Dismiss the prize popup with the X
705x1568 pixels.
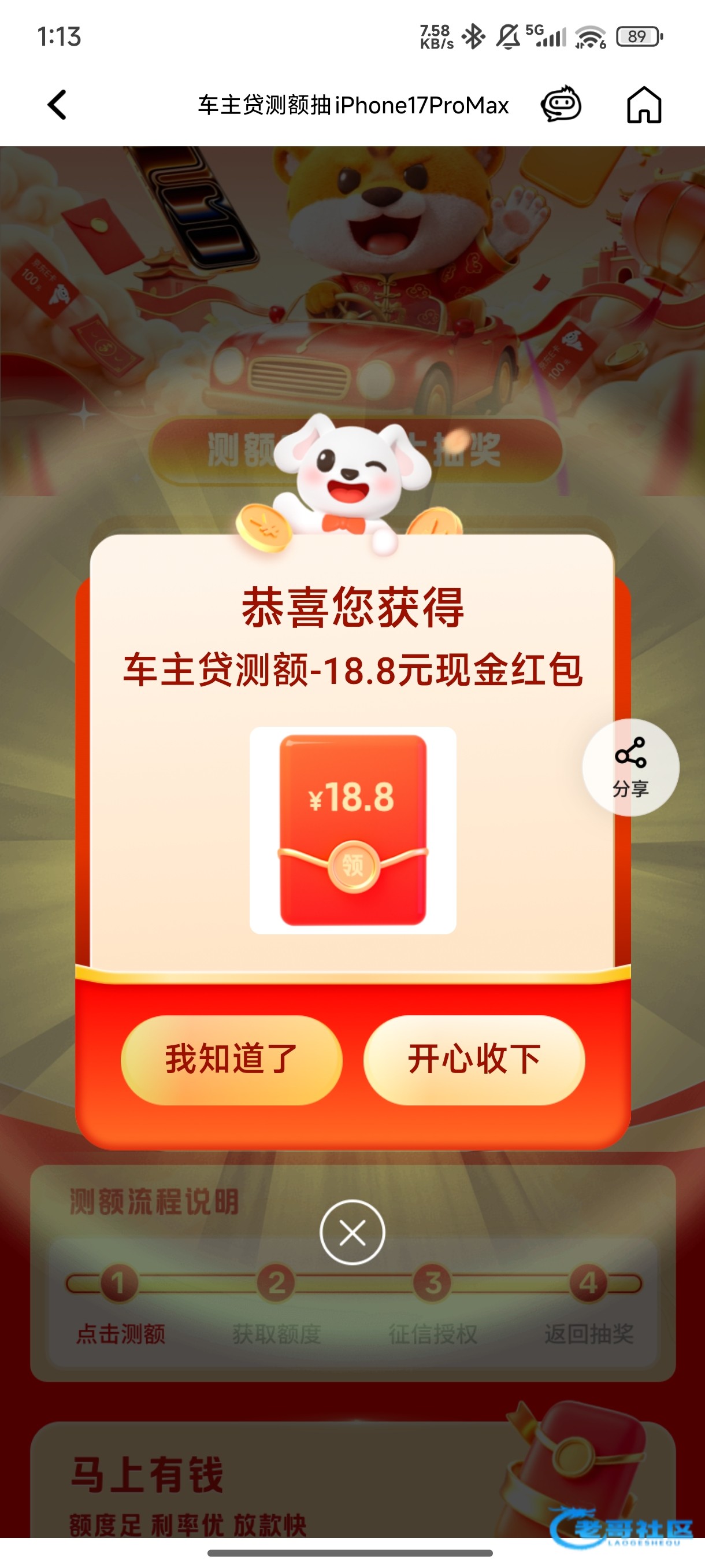tap(352, 1233)
